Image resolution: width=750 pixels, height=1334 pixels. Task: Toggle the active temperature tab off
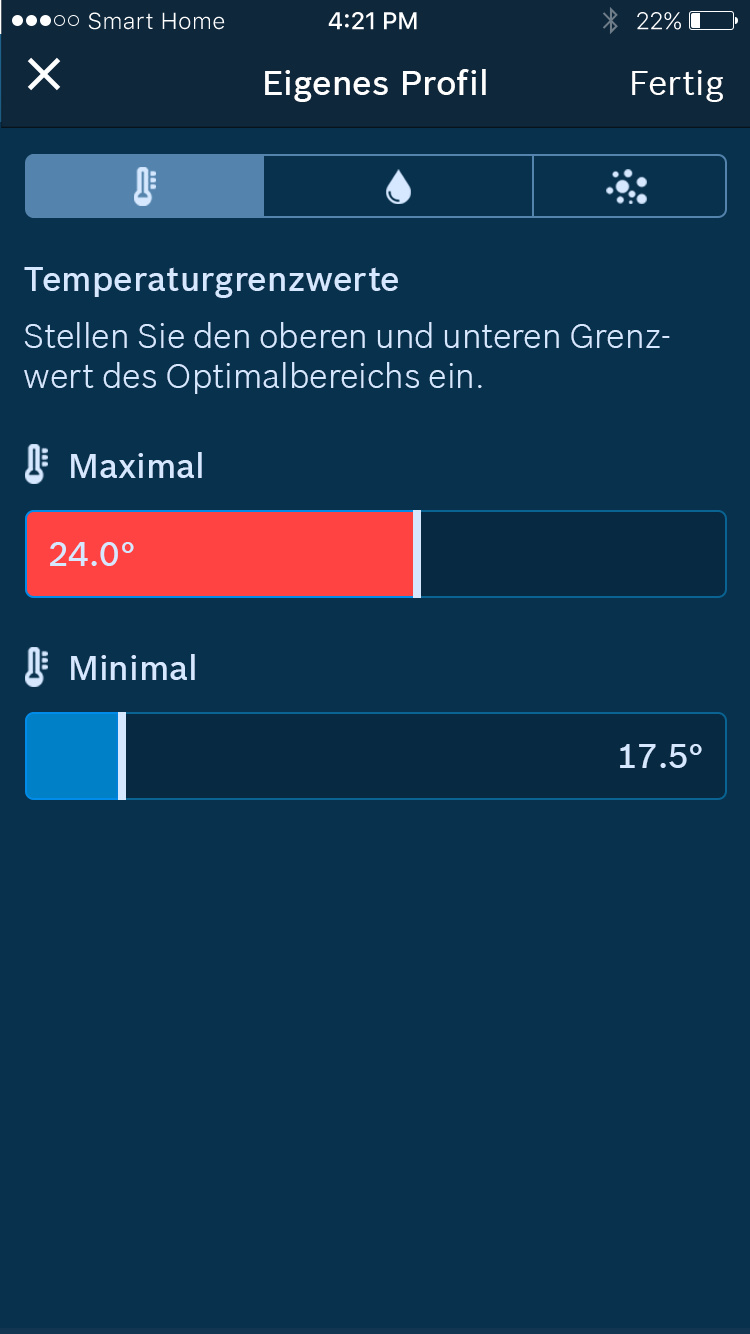(x=143, y=185)
